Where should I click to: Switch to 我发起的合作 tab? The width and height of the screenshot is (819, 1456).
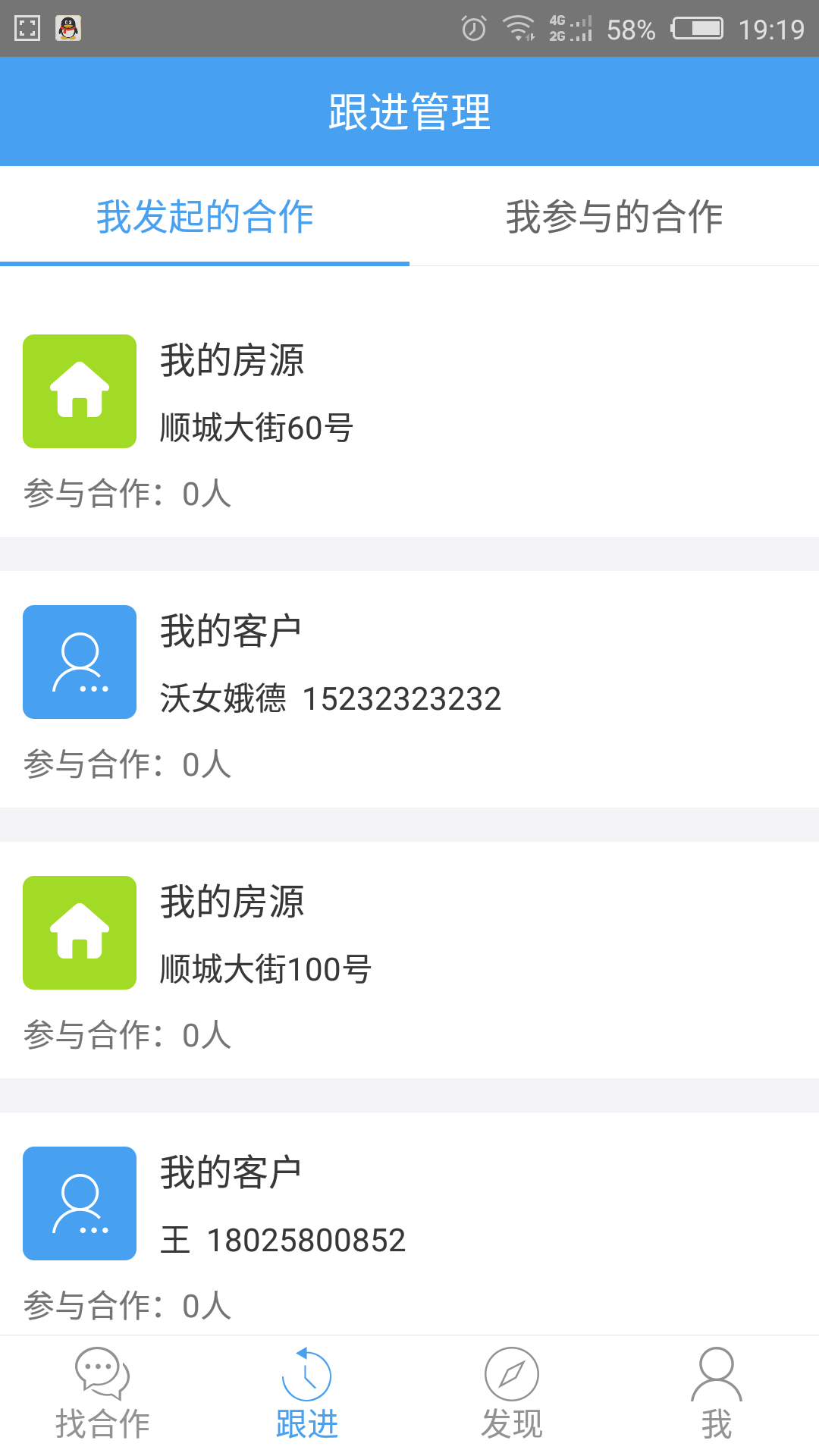click(x=205, y=217)
